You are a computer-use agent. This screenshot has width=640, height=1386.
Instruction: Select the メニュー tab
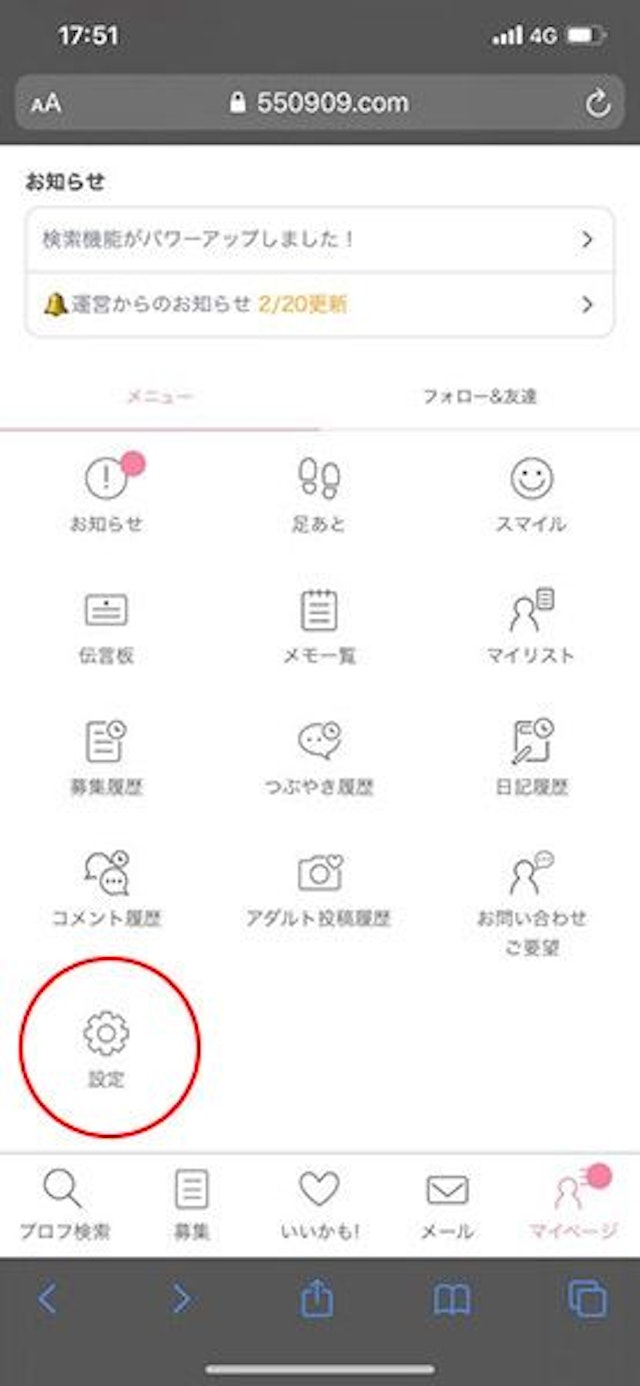point(160,397)
